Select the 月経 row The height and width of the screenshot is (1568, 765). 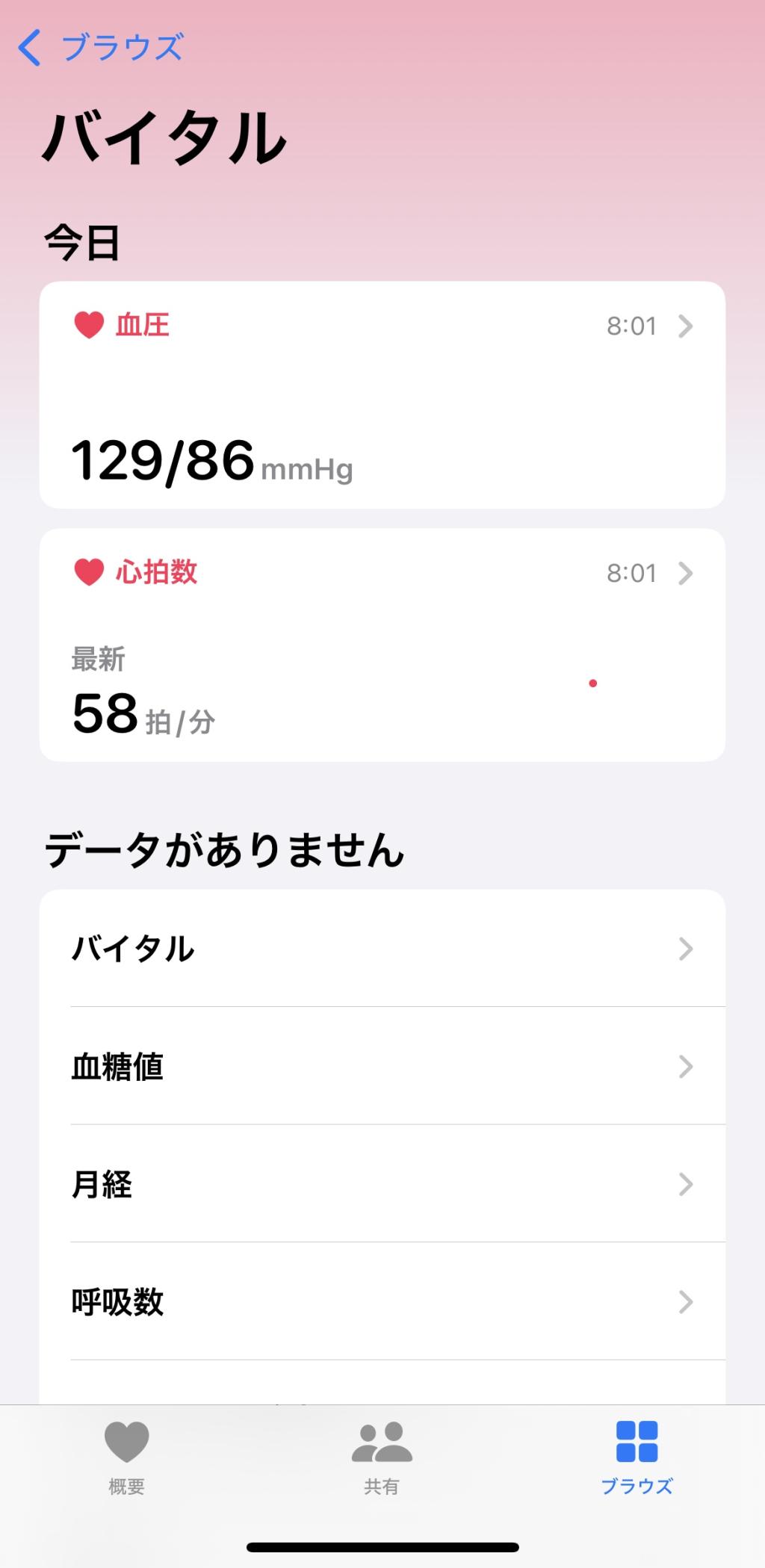point(382,1184)
